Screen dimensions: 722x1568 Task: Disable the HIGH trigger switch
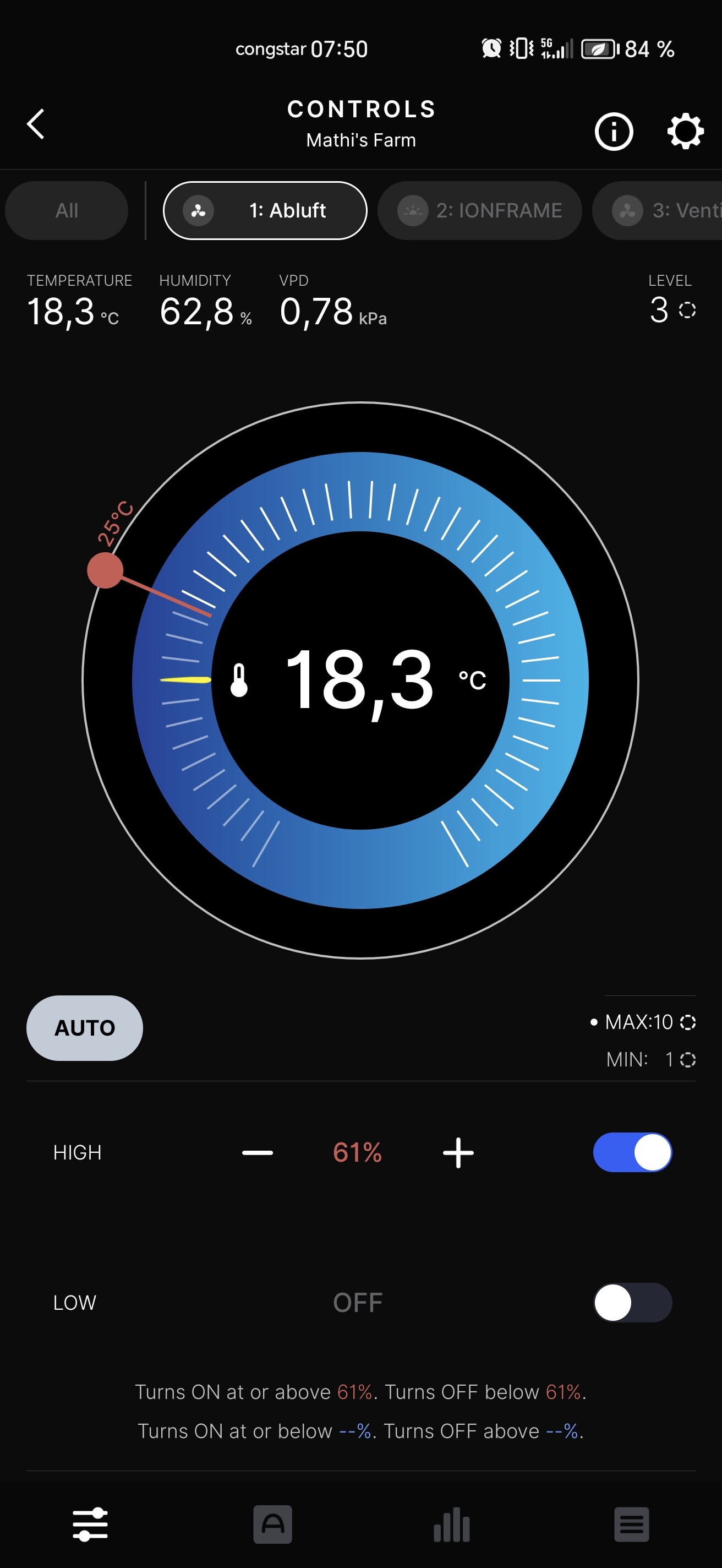click(632, 1152)
